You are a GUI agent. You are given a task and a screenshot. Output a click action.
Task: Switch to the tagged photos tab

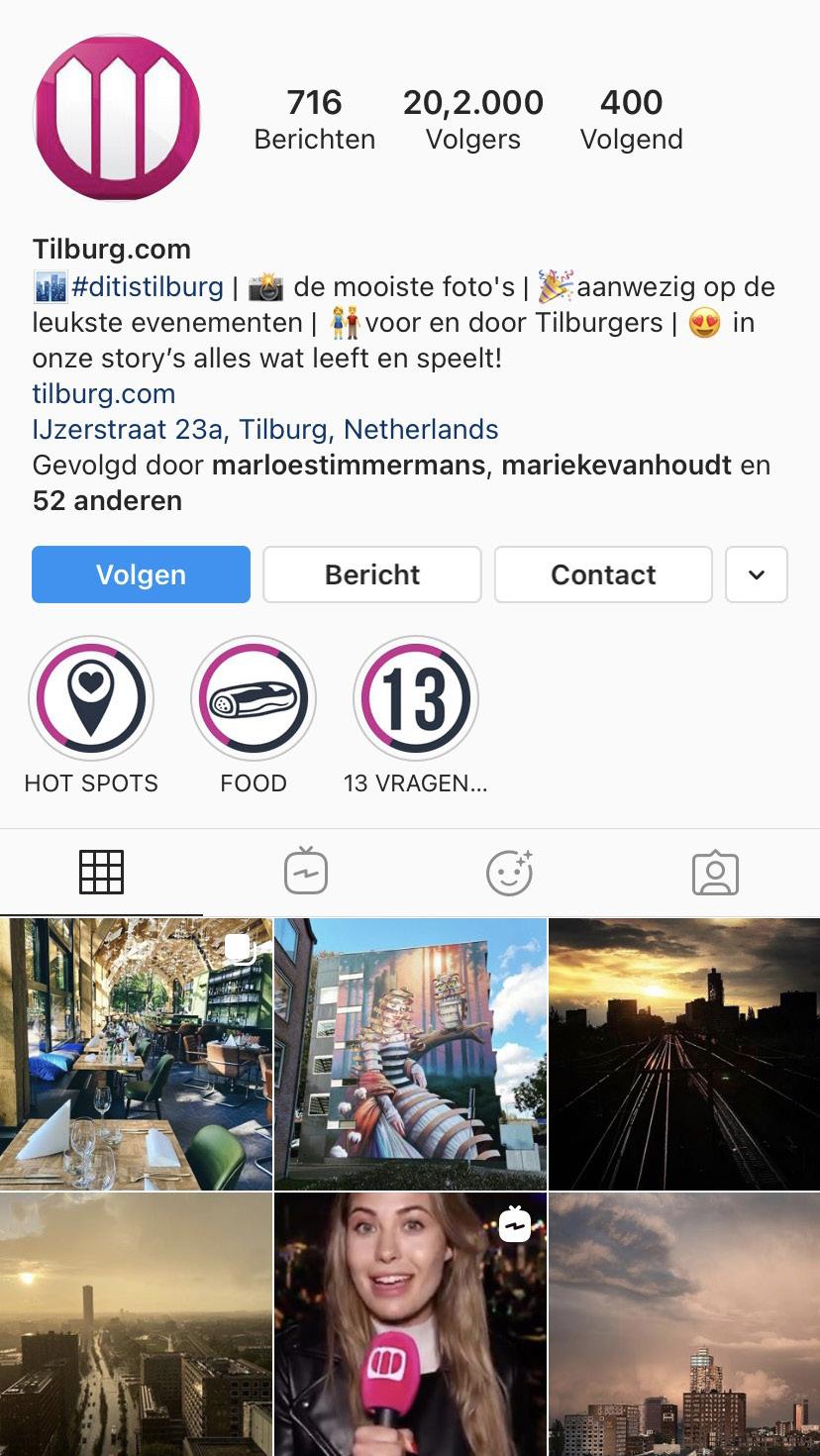click(x=715, y=873)
